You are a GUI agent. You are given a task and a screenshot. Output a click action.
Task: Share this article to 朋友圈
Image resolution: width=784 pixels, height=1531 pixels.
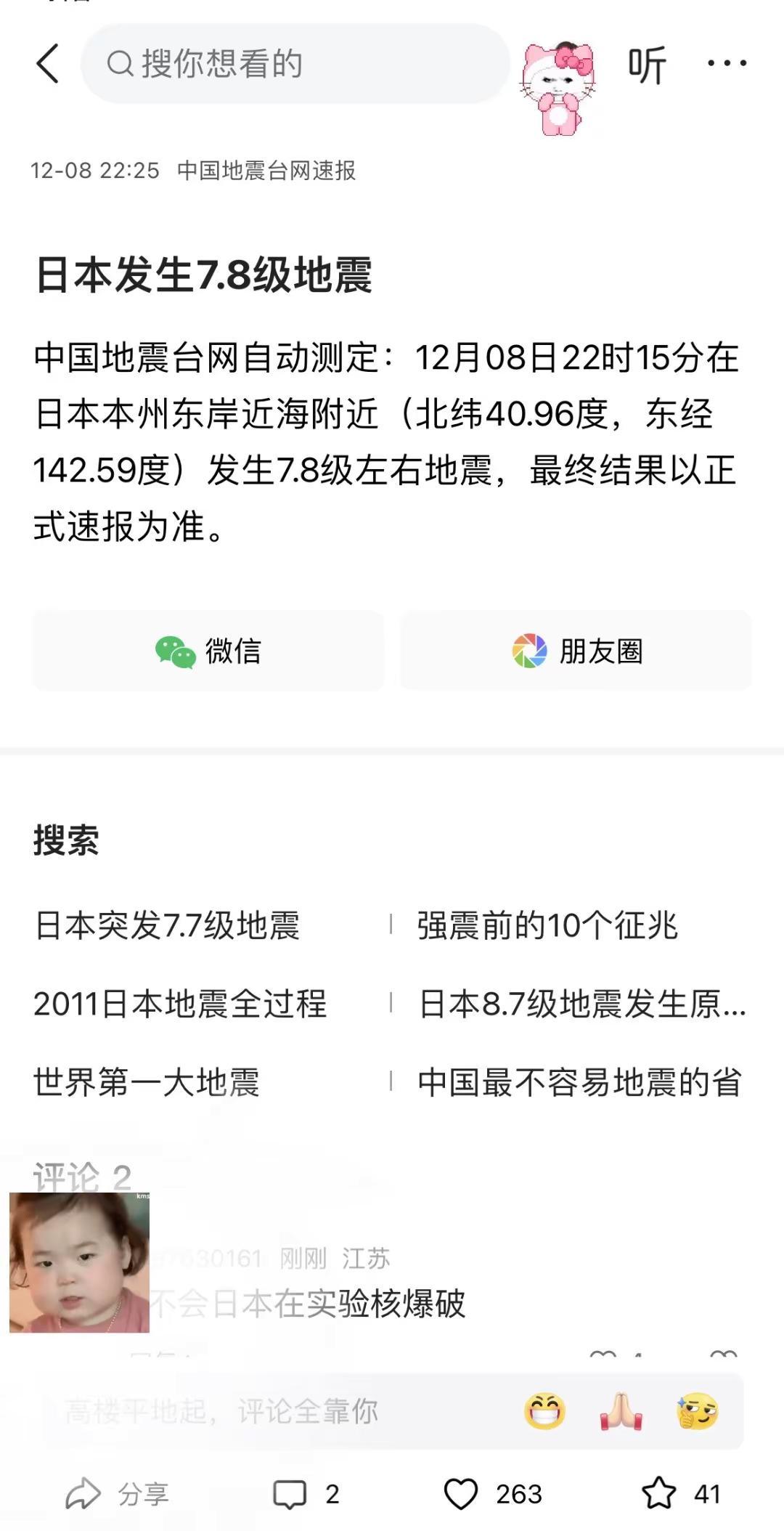(x=576, y=651)
